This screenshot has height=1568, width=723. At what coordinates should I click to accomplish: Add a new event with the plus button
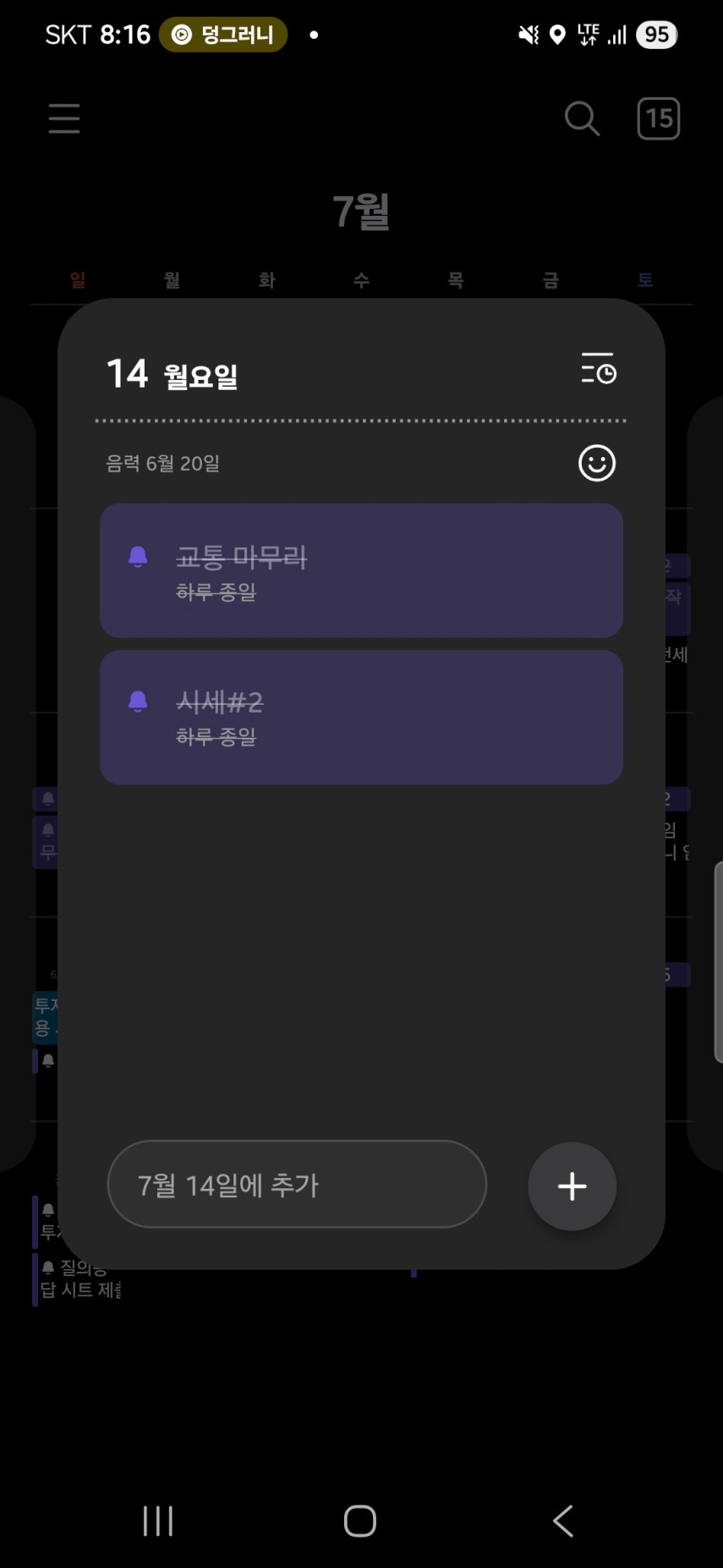(x=572, y=1186)
